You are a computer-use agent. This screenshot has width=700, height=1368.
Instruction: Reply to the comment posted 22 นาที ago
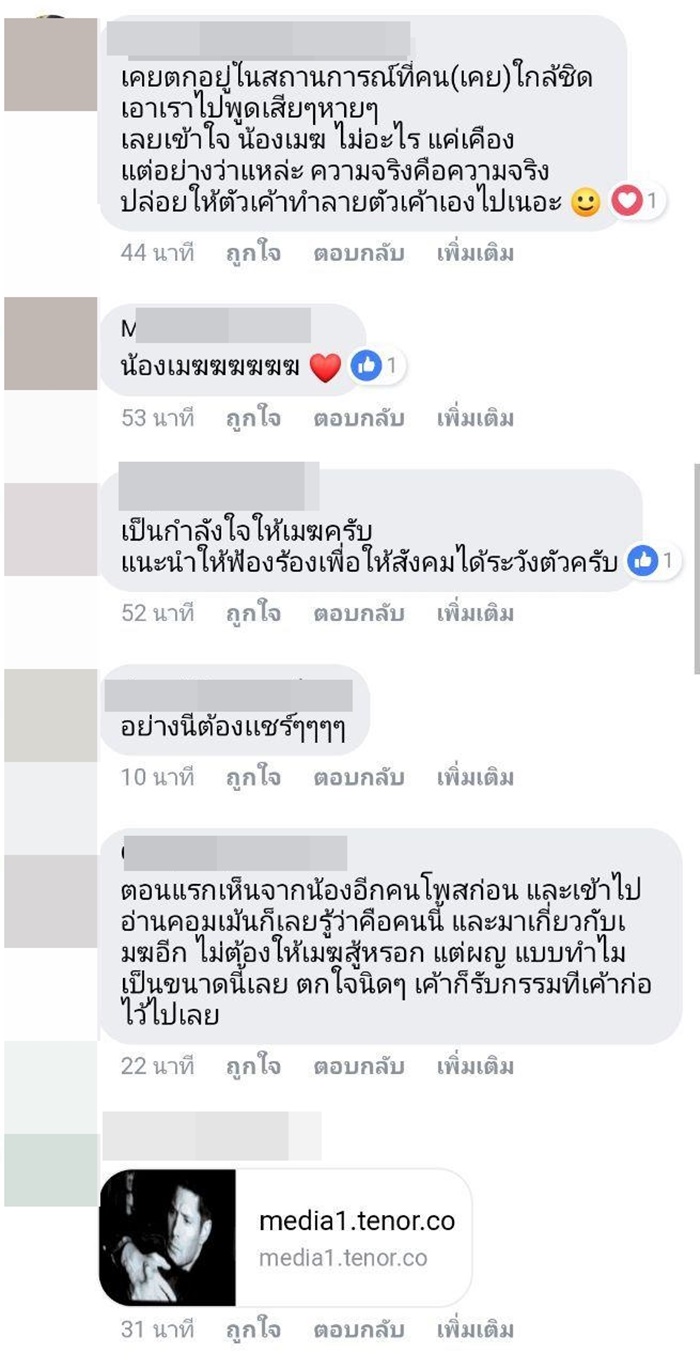[358, 1067]
